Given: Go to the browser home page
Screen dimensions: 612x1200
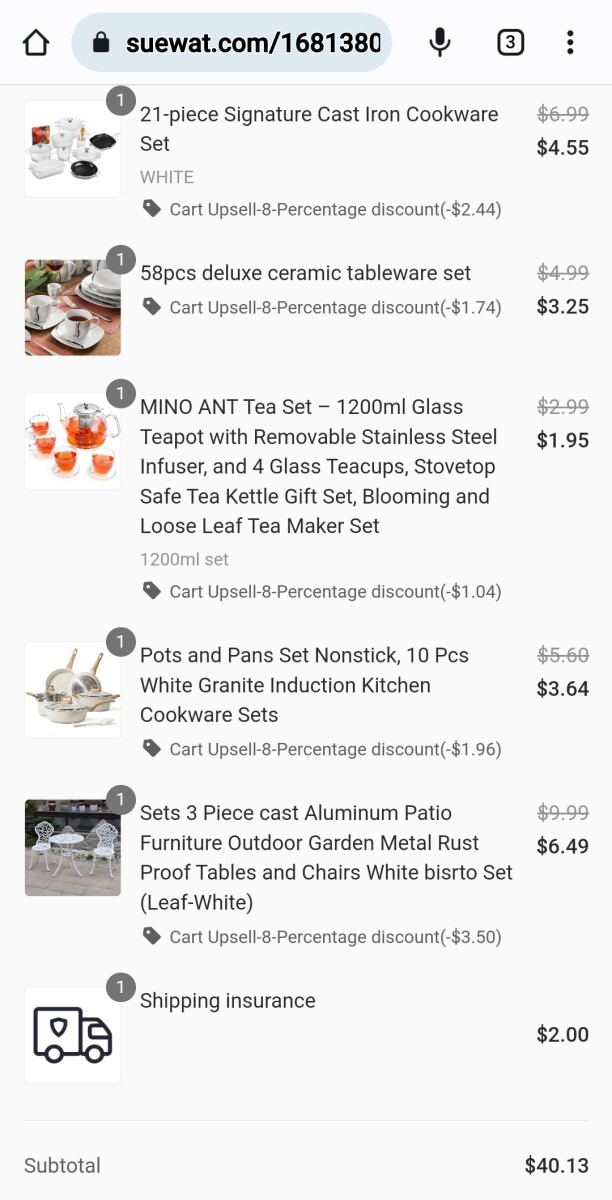Looking at the screenshot, I should click(36, 42).
